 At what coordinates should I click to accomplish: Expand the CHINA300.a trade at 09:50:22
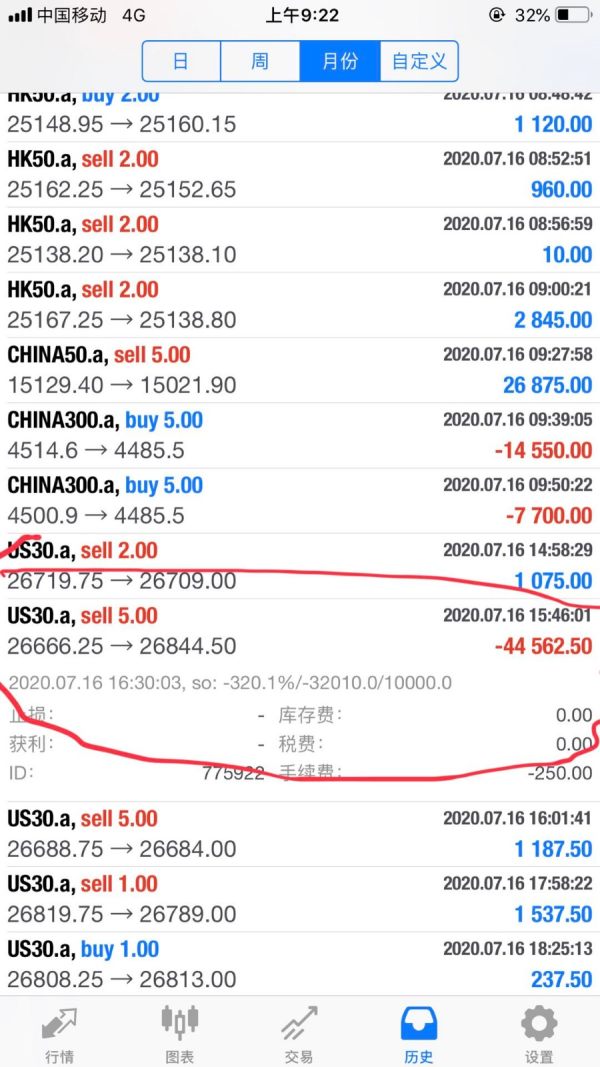[x=300, y=501]
